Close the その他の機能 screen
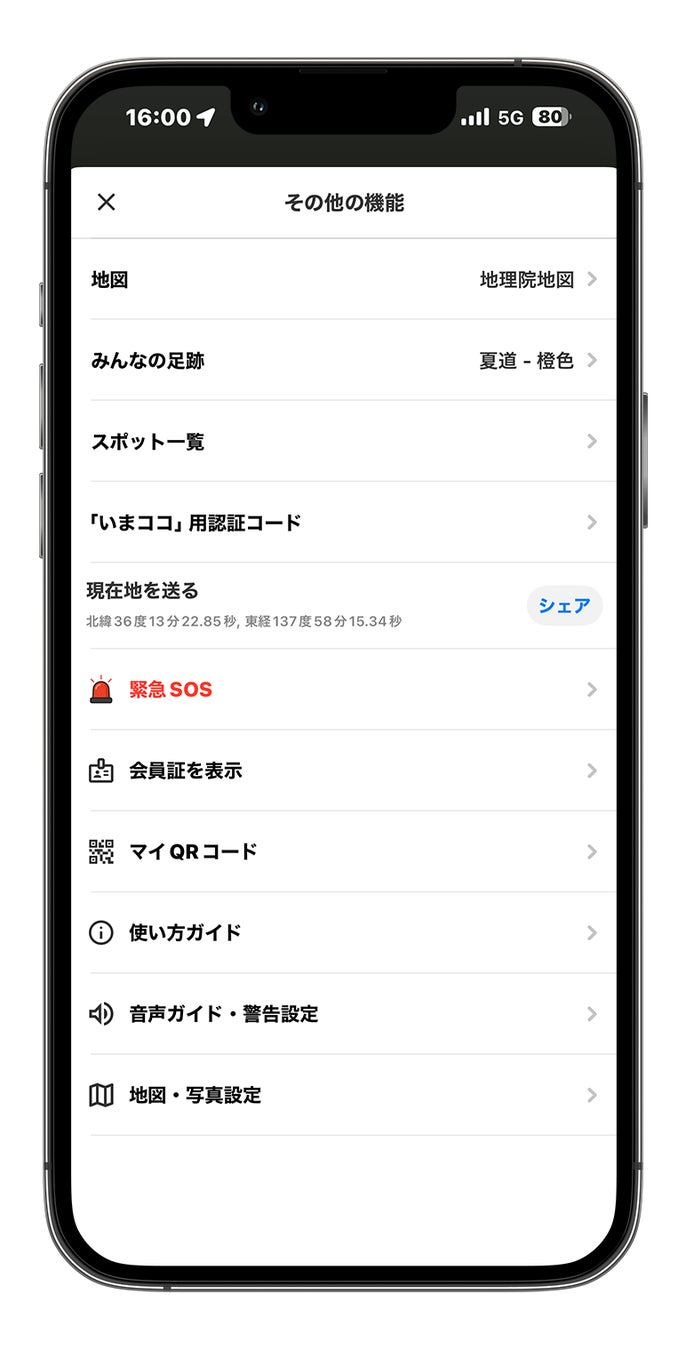686x1350 pixels. click(106, 202)
